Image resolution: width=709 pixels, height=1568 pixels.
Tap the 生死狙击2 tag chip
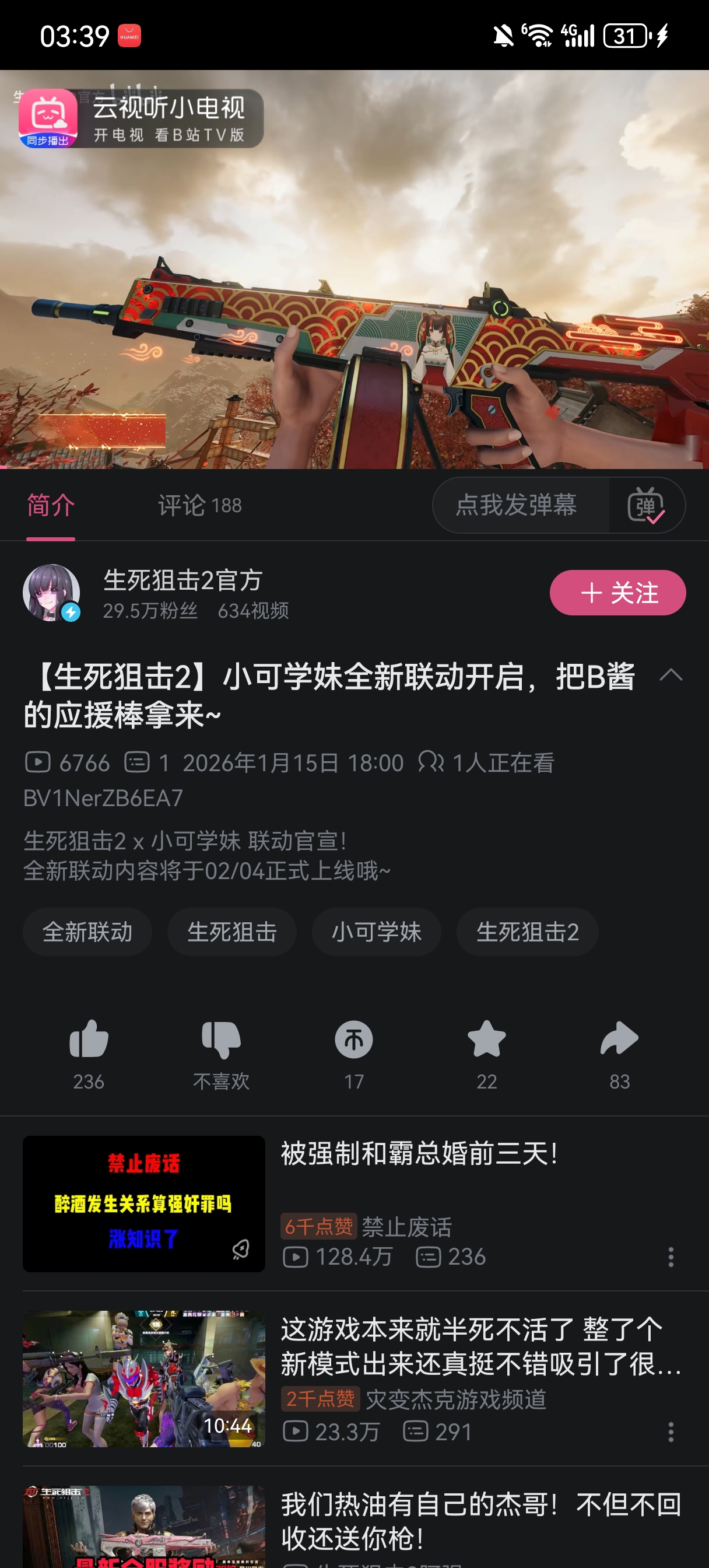click(x=527, y=932)
